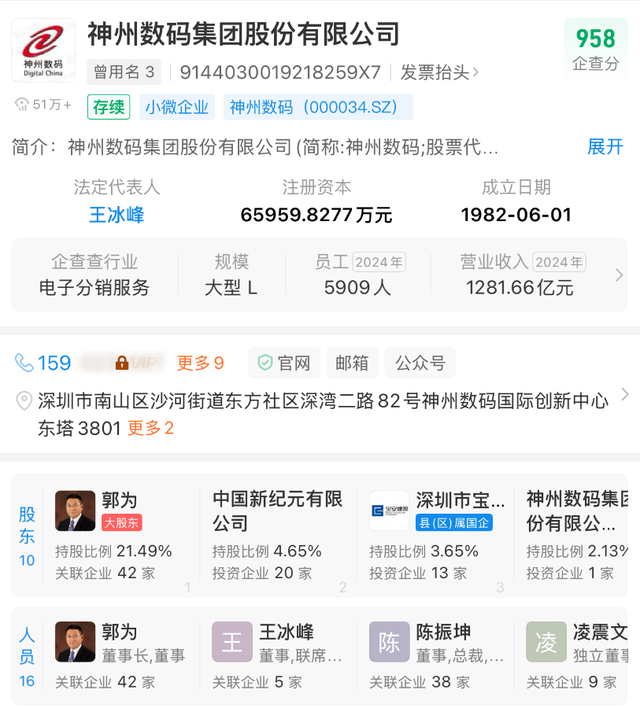The image size is (640, 708).
Task: Show former names 曾用名 3
Action: tap(124, 72)
